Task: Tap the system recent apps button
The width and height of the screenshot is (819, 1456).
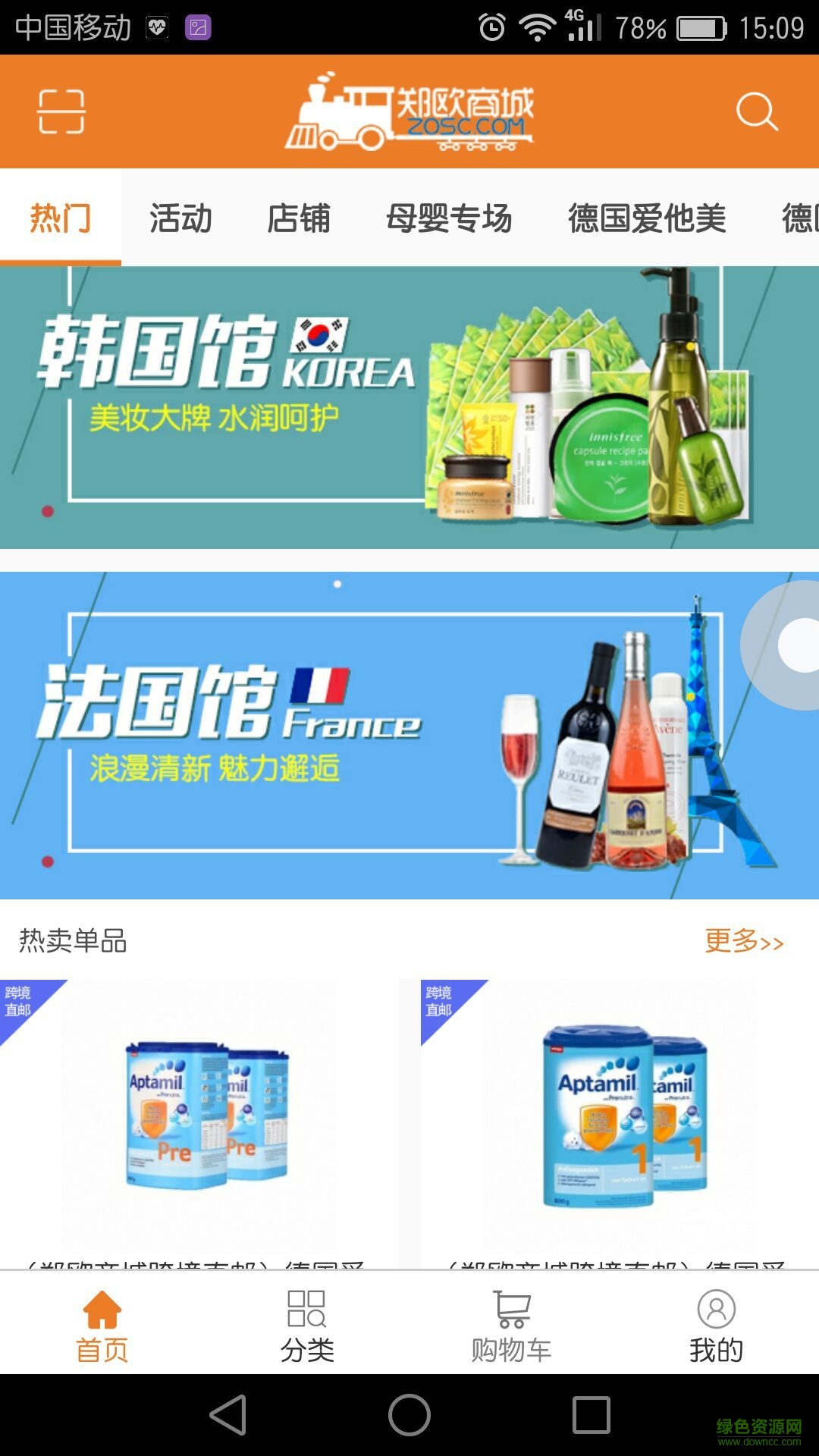Action: 591,1415
